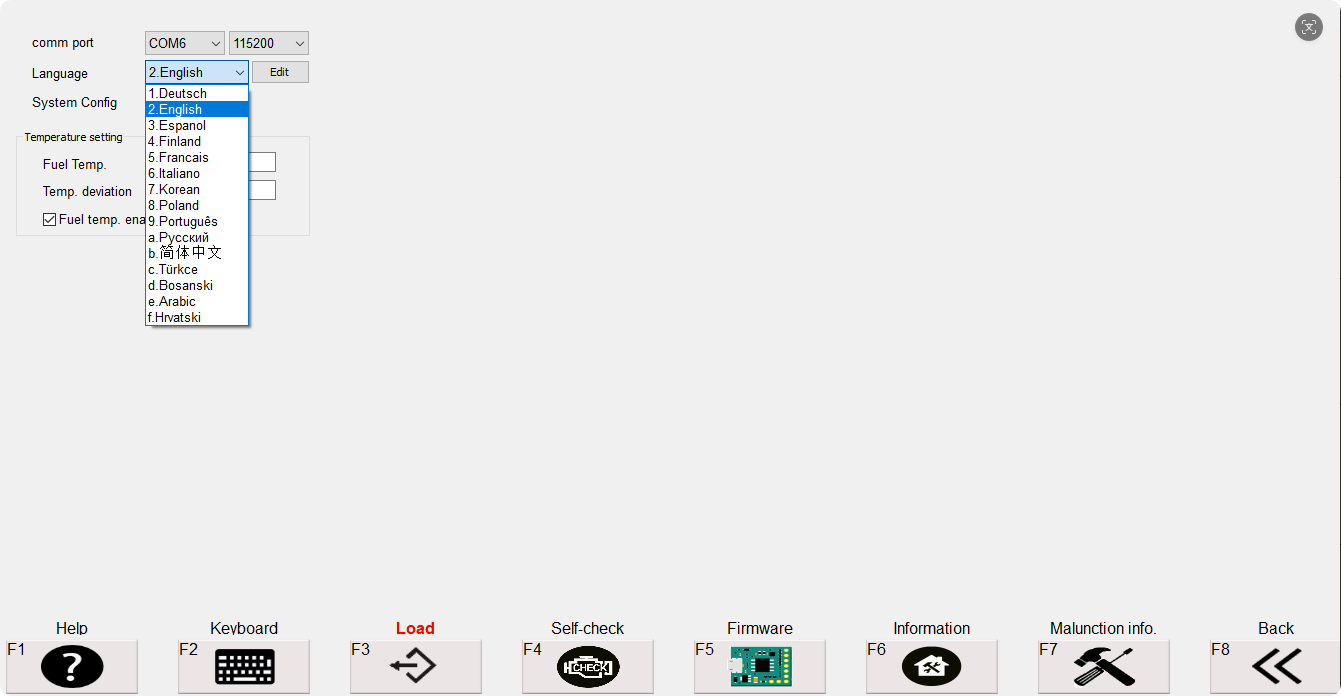The width and height of the screenshot is (1341, 696).
Task: Pick 7.Korean from the language options
Action: [x=196, y=190]
